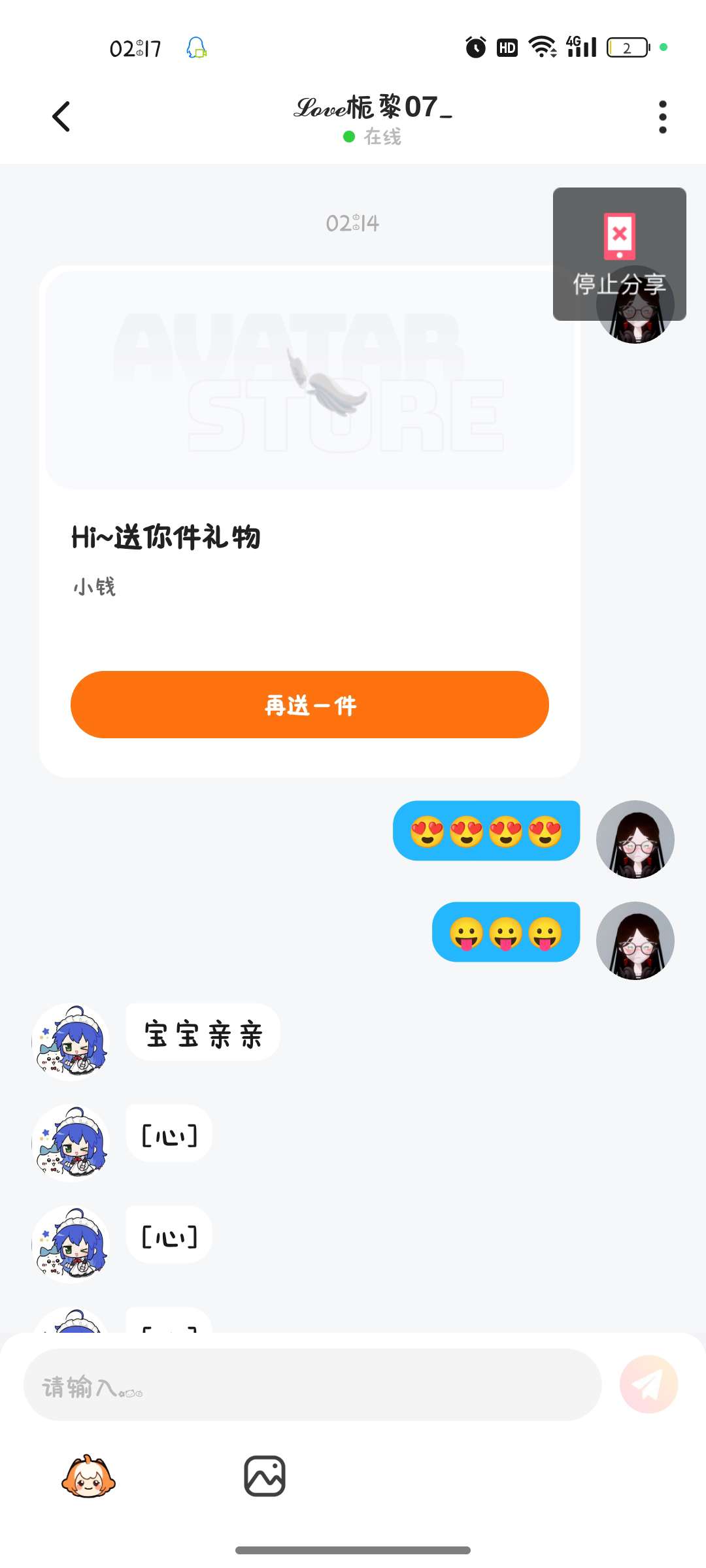The height and width of the screenshot is (1568, 706).
Task: Stop screen sharing via 停止分享
Action: (x=619, y=253)
